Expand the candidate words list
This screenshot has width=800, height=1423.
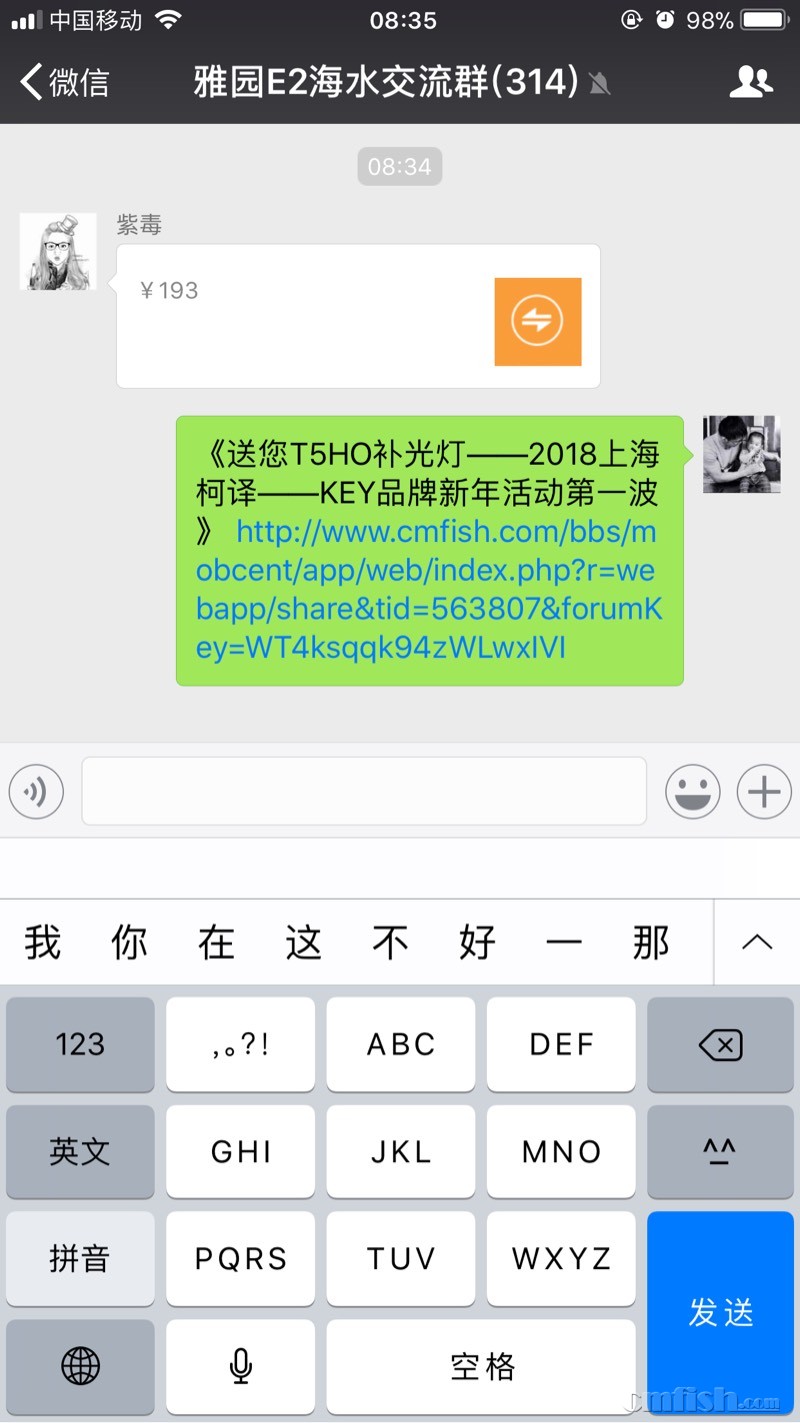(757, 942)
